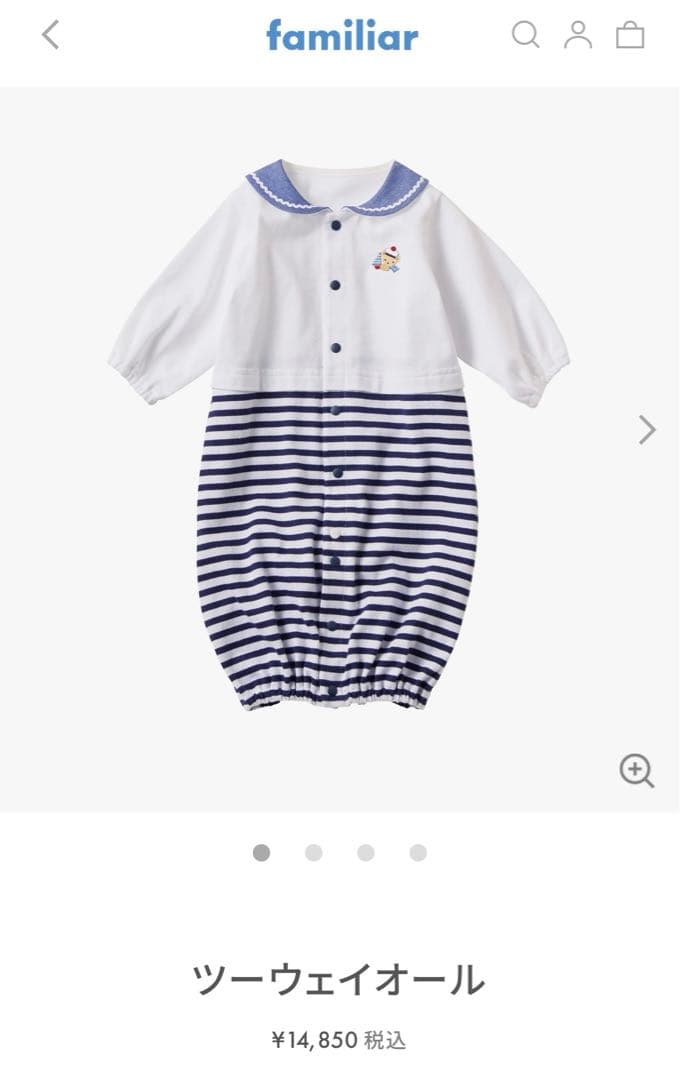Open the account profile icon
The image size is (680, 1080).
(x=578, y=35)
